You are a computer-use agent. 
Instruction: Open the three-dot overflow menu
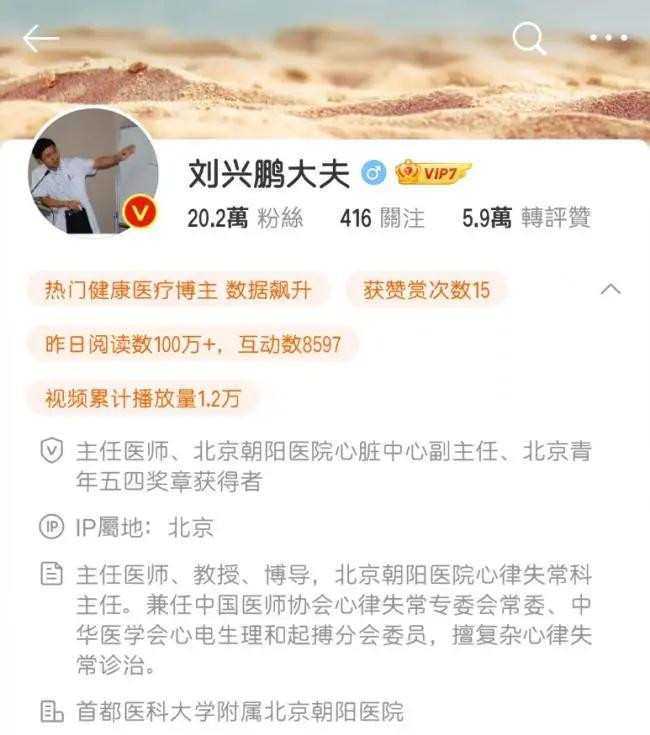[608, 39]
